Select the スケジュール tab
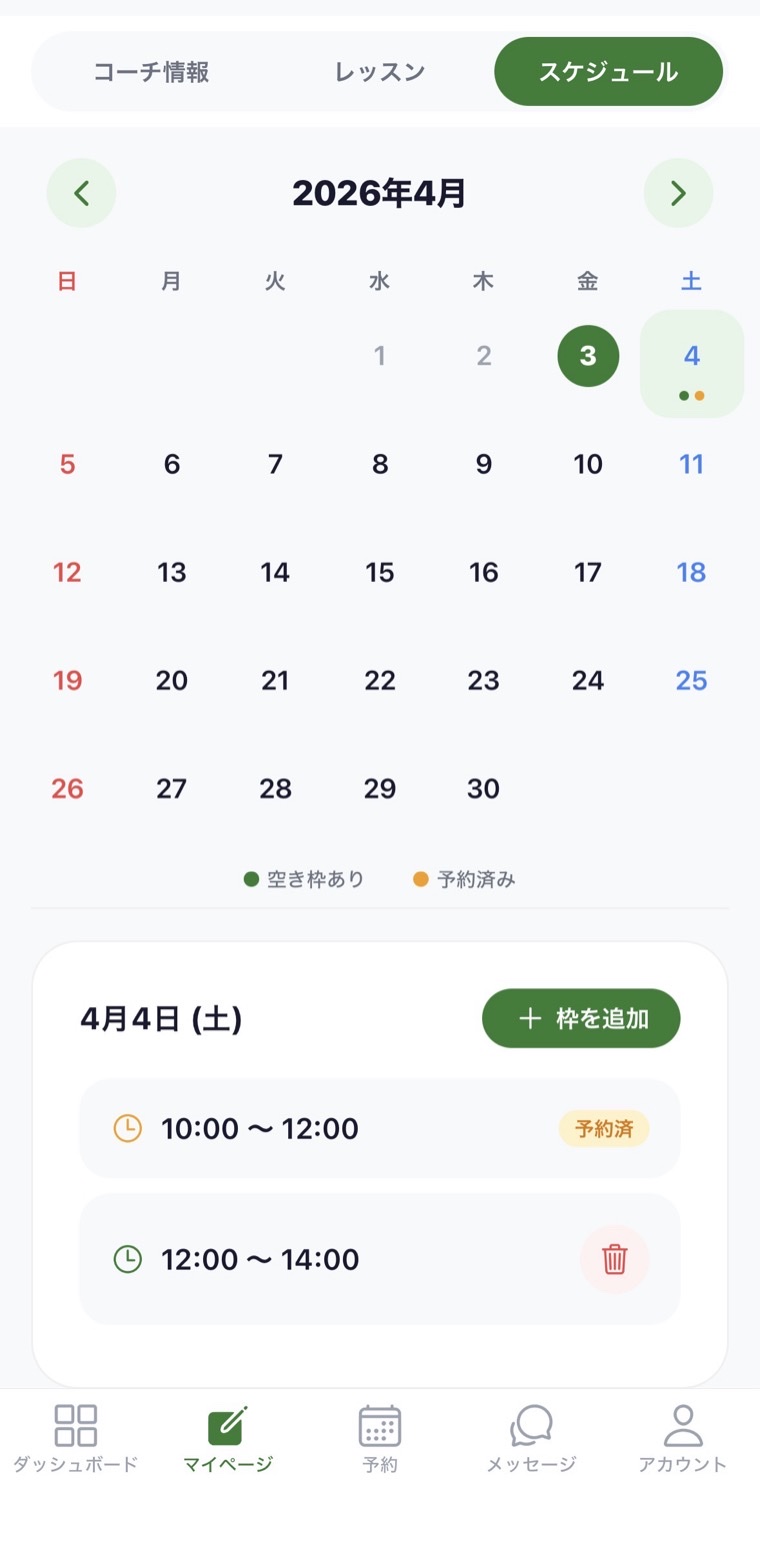Screen dimensions: 760x1549 [x=608, y=72]
